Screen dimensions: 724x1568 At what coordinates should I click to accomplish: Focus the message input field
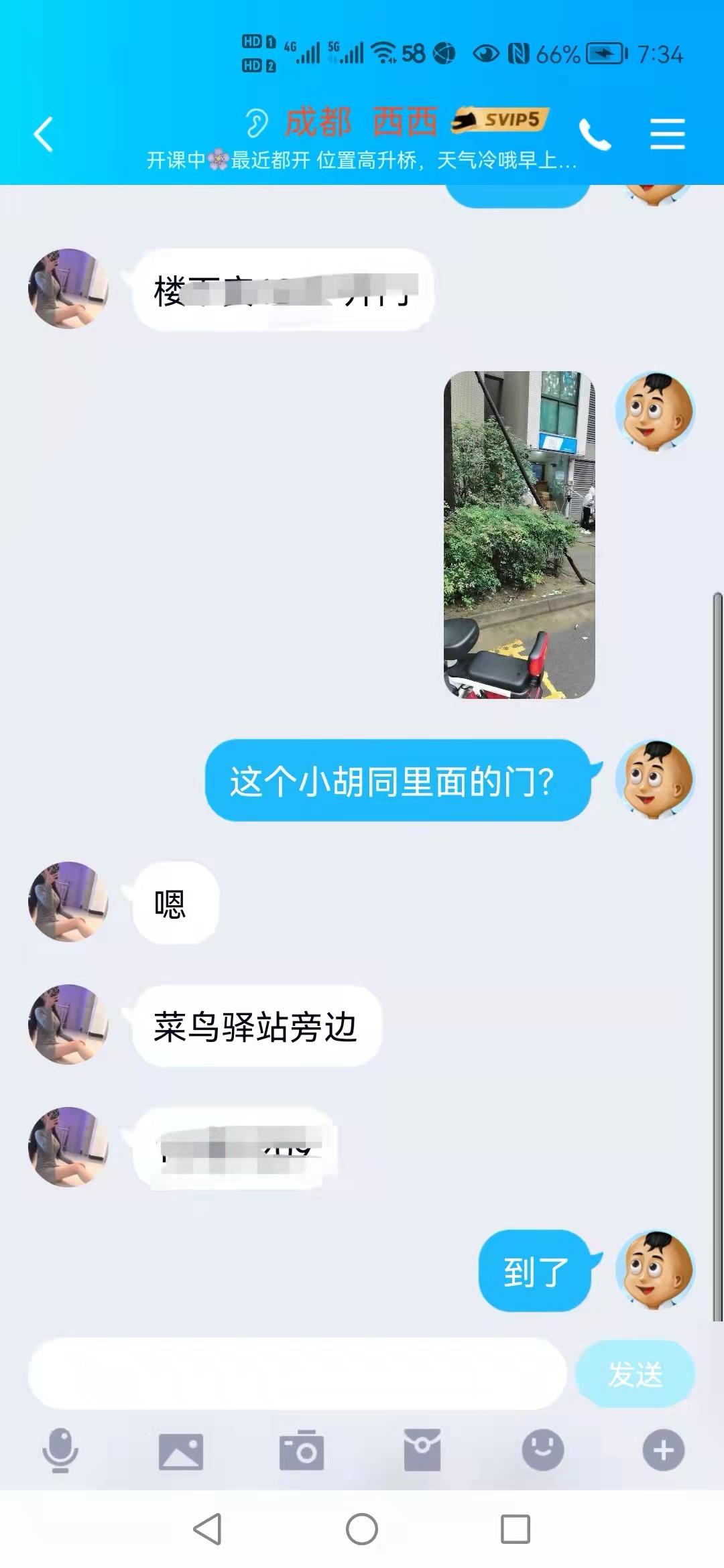[x=297, y=1374]
